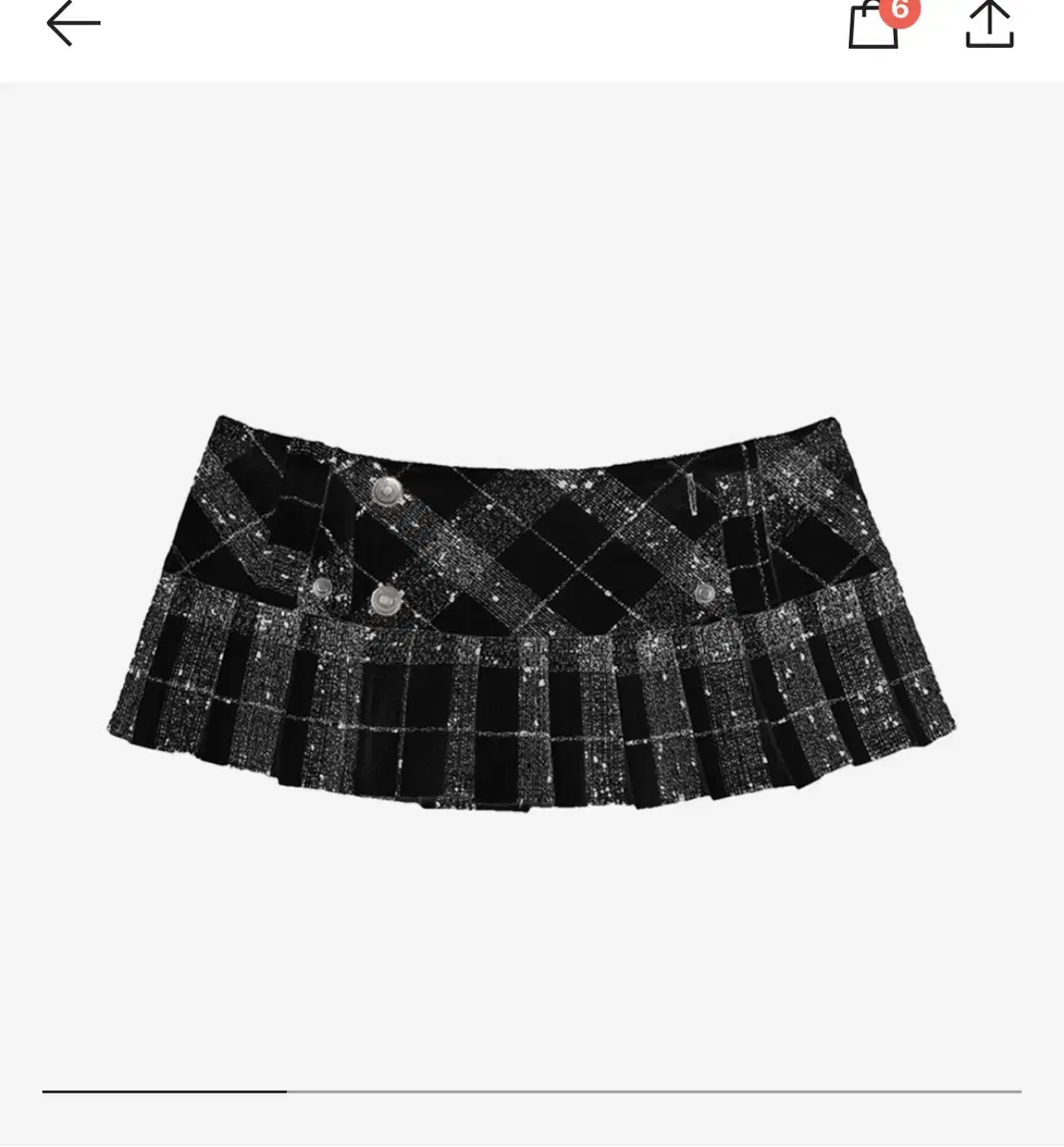Click the skirt's silver button detail in photo
The image size is (1064, 1147).
click(x=386, y=490)
